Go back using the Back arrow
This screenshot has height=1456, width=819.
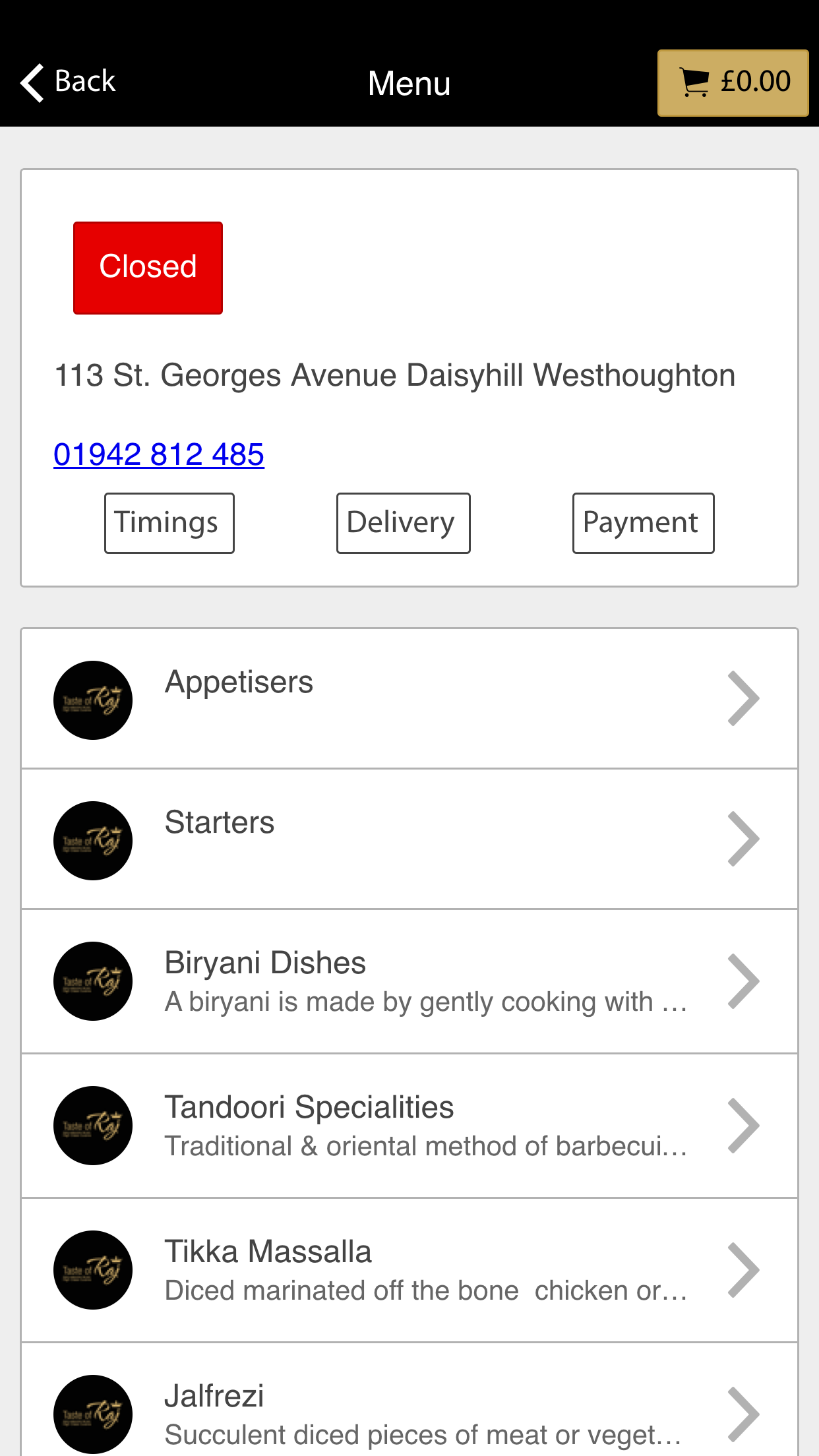(x=68, y=82)
